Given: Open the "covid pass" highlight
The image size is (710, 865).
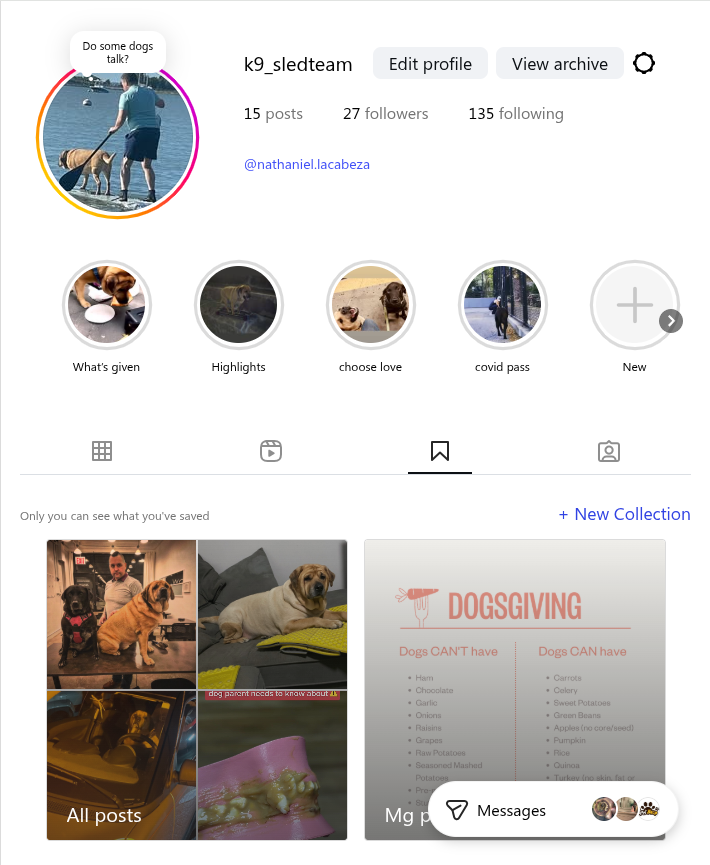Looking at the screenshot, I should [502, 305].
